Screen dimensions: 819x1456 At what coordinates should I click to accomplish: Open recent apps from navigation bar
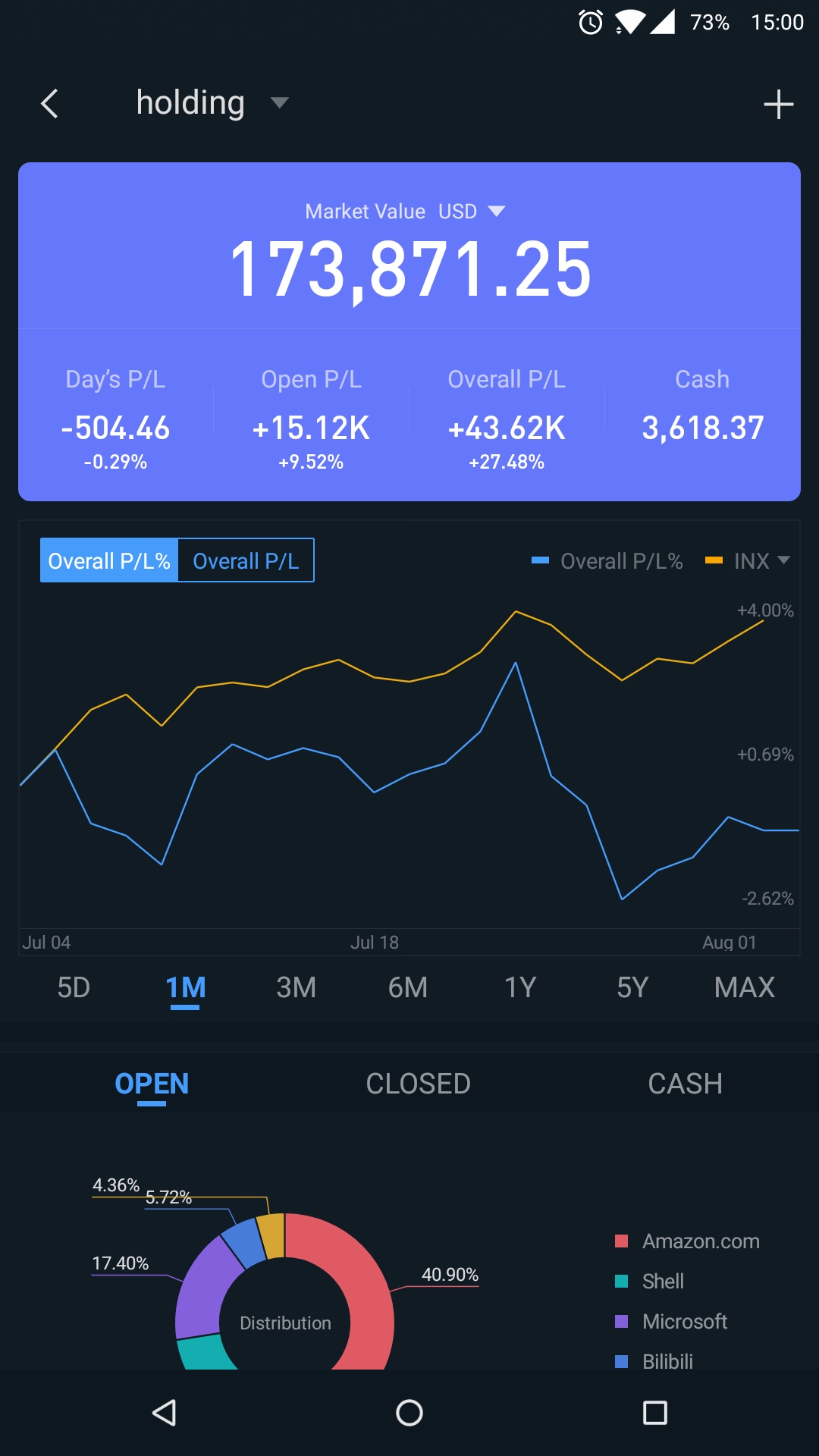pos(654,1413)
